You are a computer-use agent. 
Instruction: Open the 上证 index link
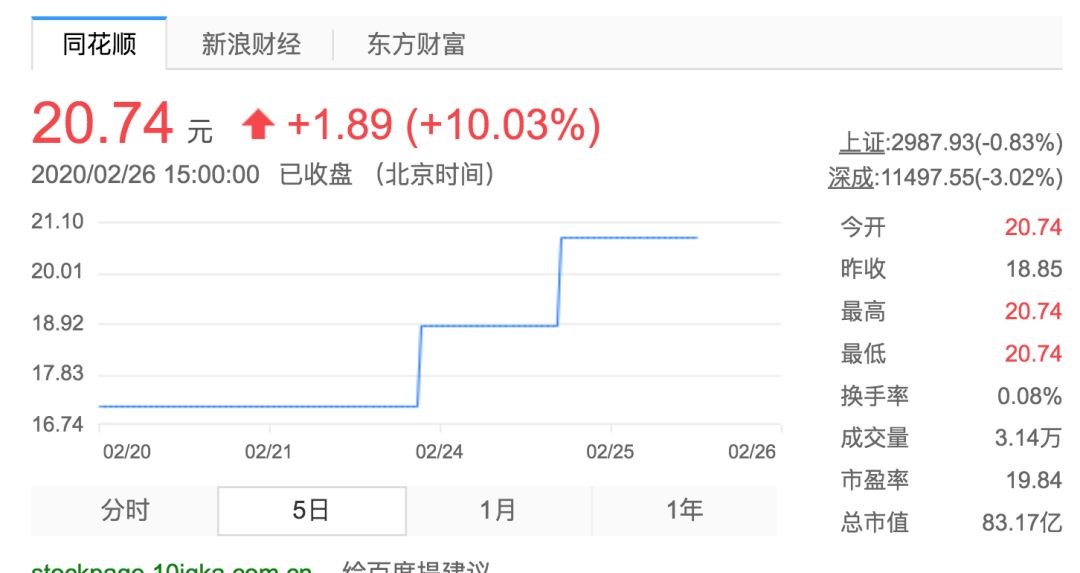coord(862,143)
